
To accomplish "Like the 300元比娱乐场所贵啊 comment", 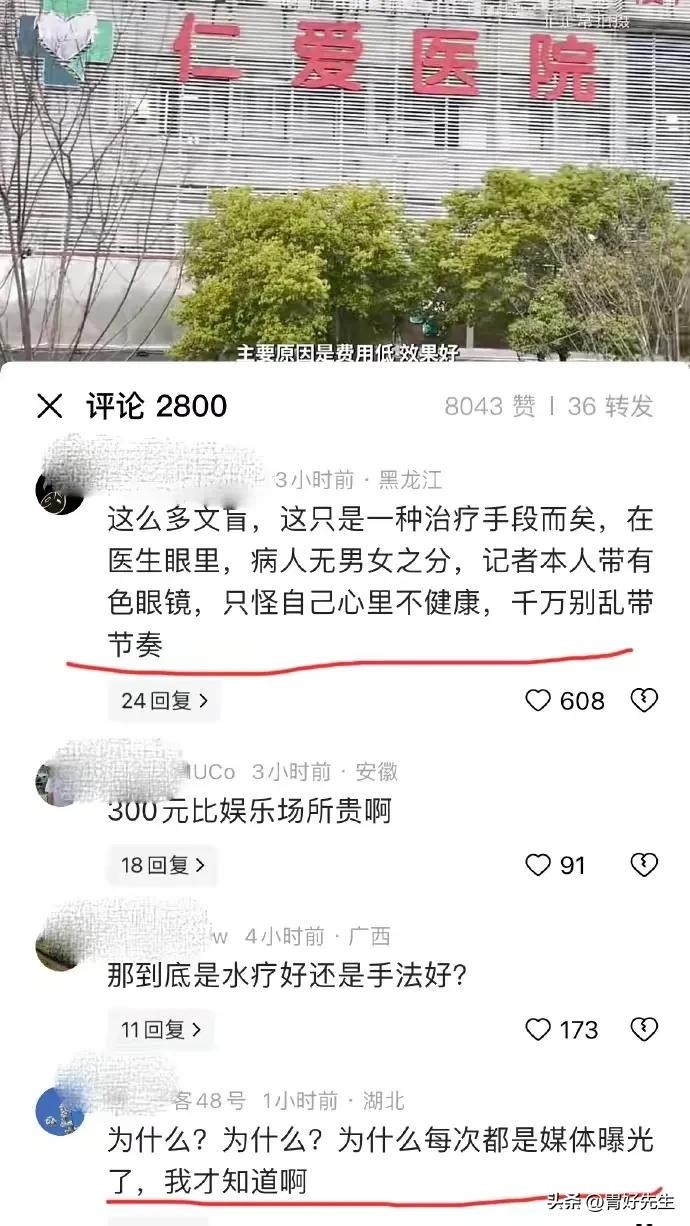I will coord(539,865).
